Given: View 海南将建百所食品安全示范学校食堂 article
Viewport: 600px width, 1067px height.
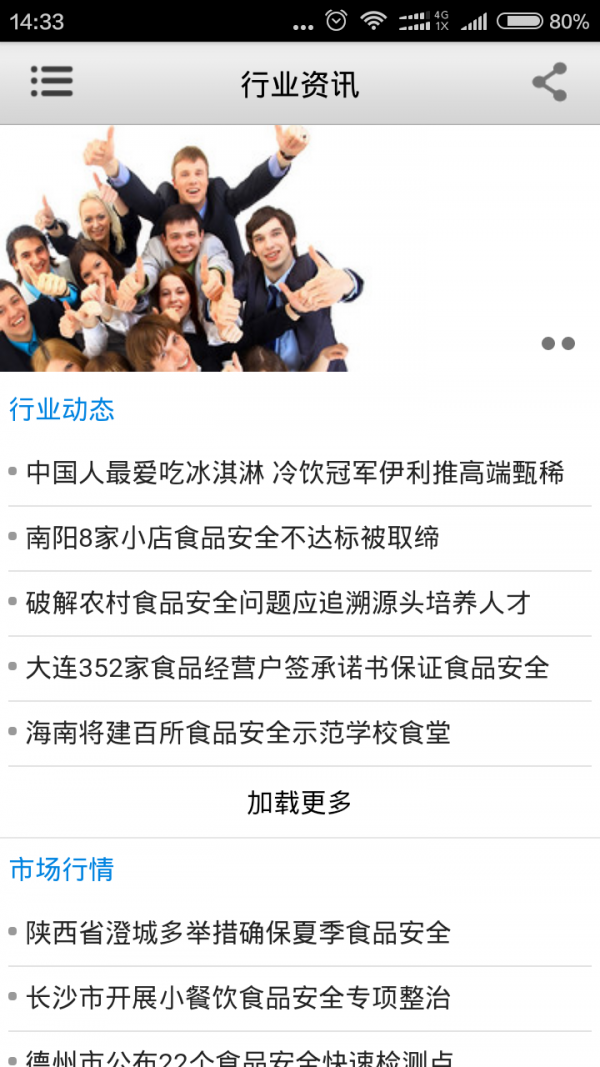Looking at the screenshot, I should pos(238,733).
